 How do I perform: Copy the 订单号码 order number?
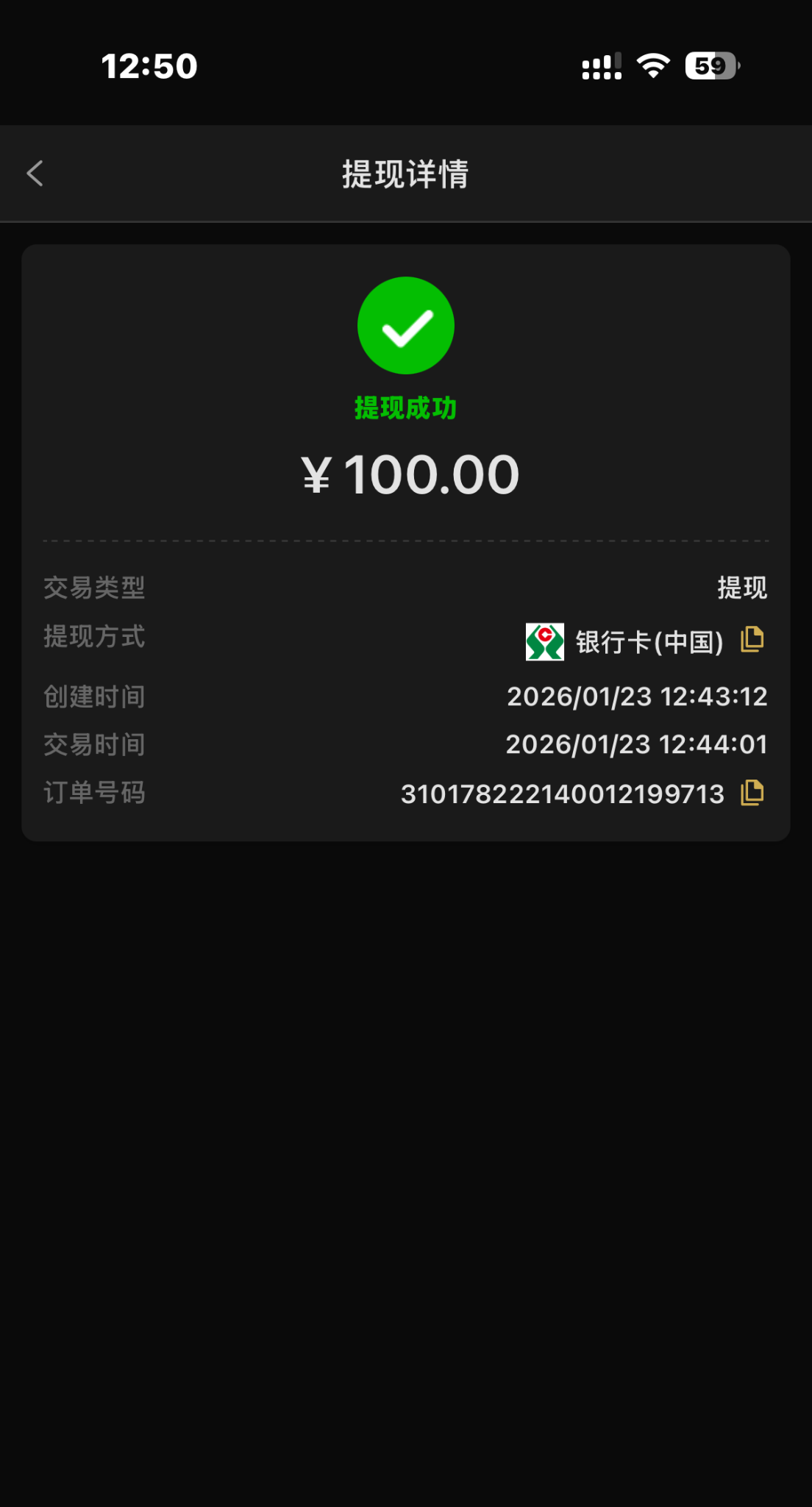click(x=752, y=793)
